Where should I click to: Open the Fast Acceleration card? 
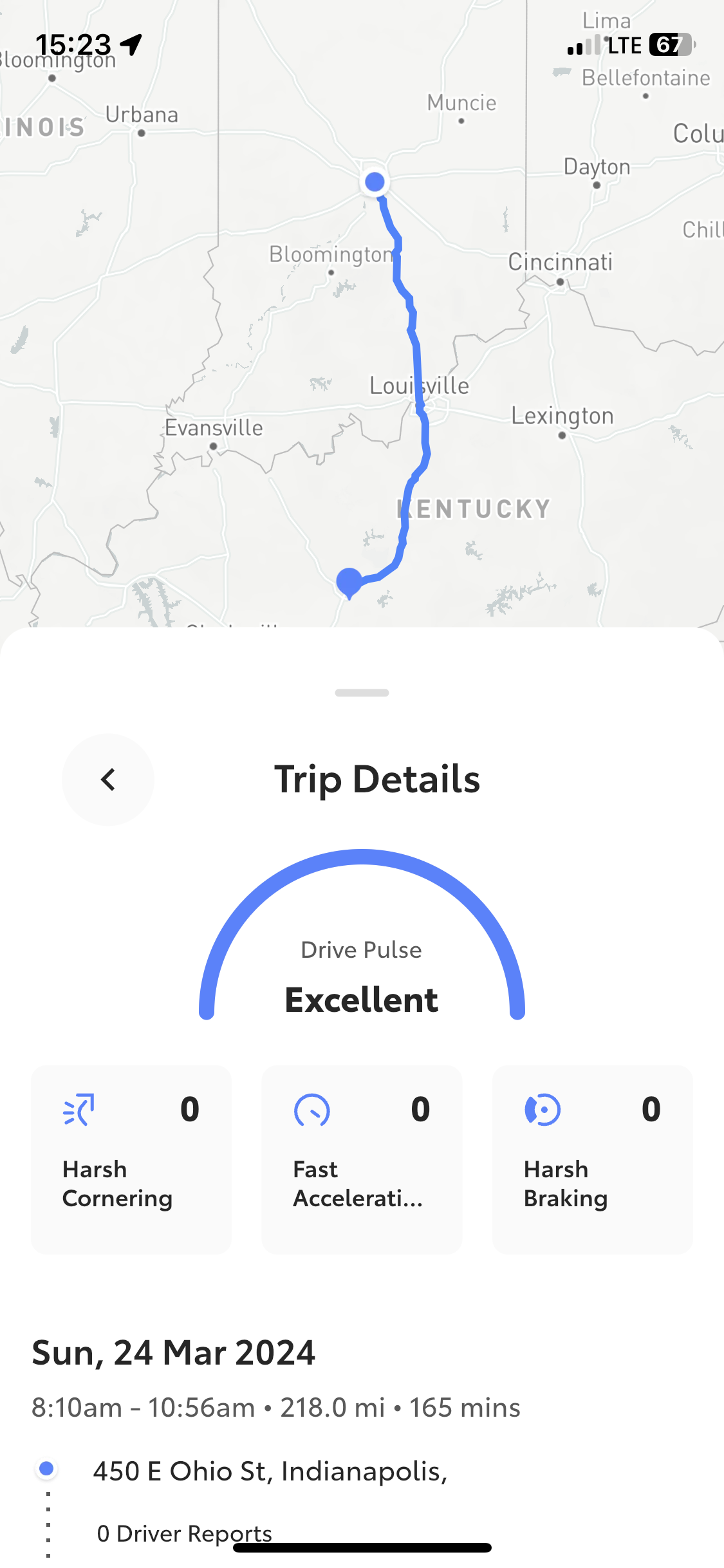pyautogui.click(x=362, y=1159)
